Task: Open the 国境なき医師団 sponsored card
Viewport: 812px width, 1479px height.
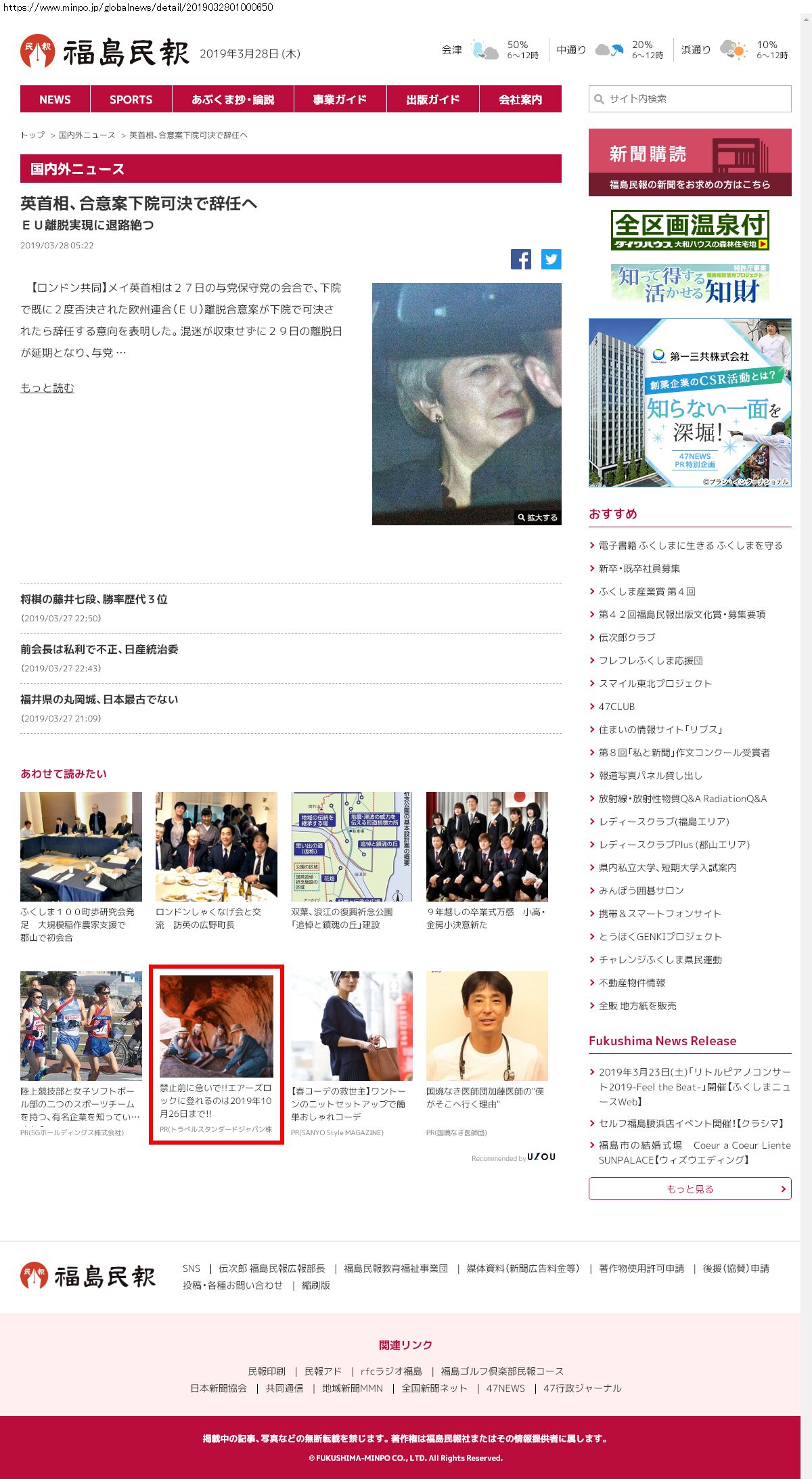Action: pyautogui.click(x=487, y=1054)
